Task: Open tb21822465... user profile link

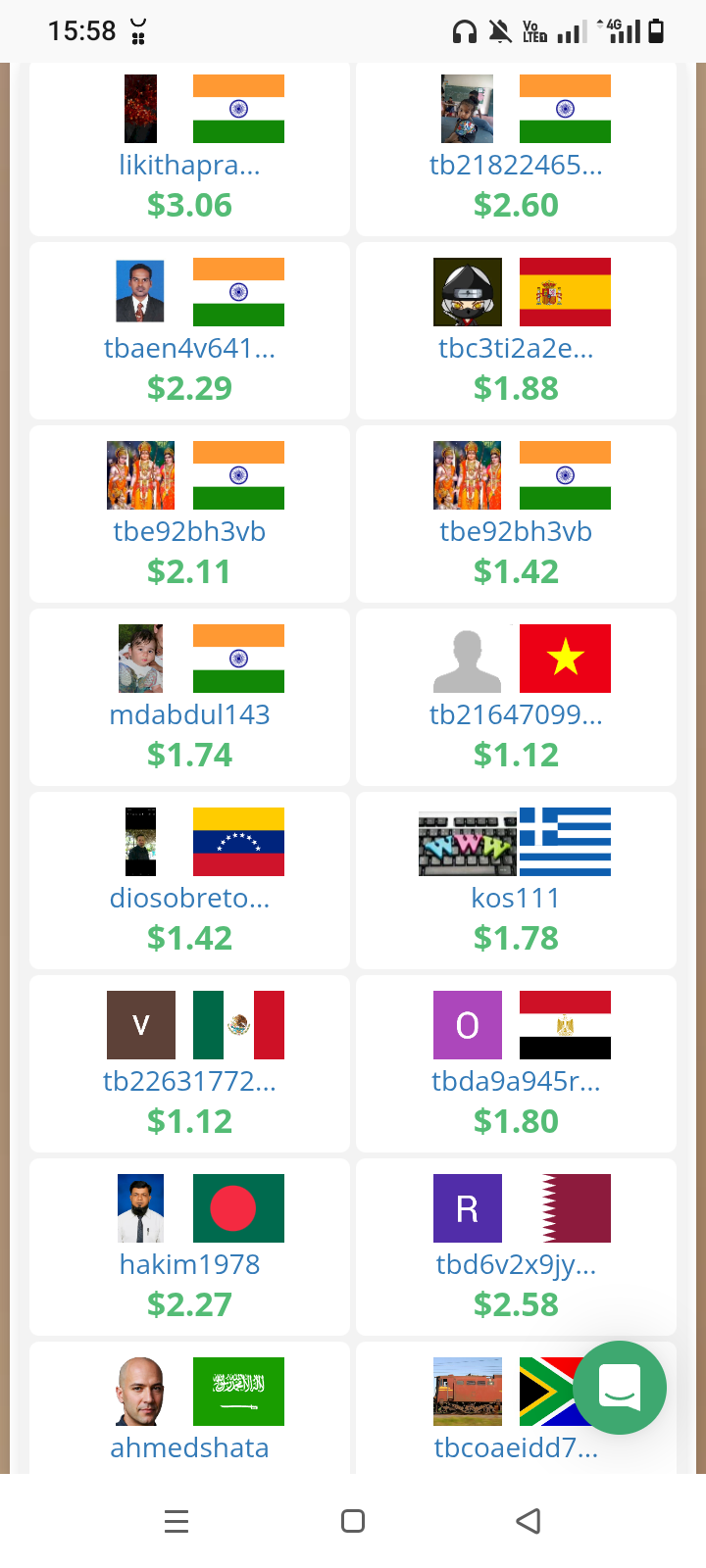Action: point(516,165)
